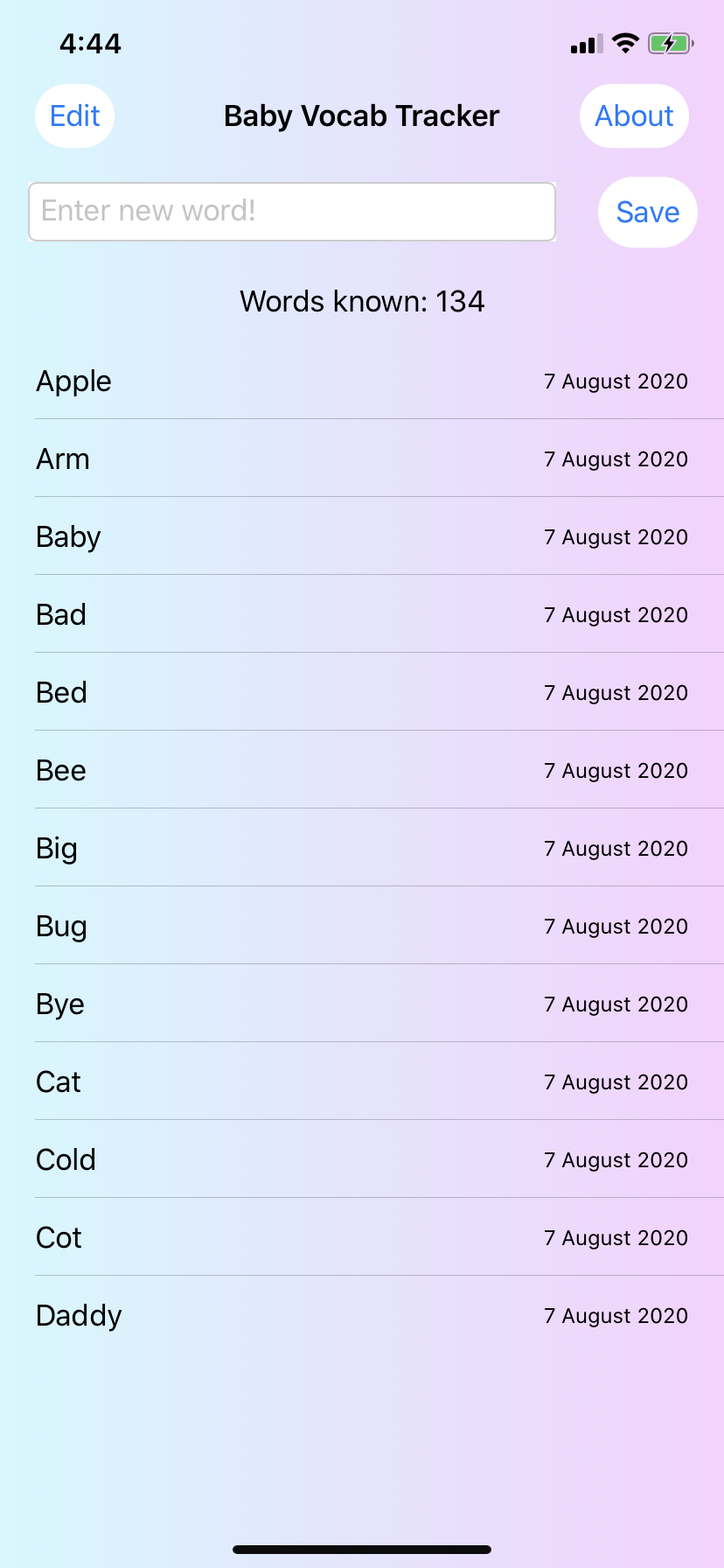Open the About page
This screenshot has height=1568, width=724.
(x=634, y=115)
